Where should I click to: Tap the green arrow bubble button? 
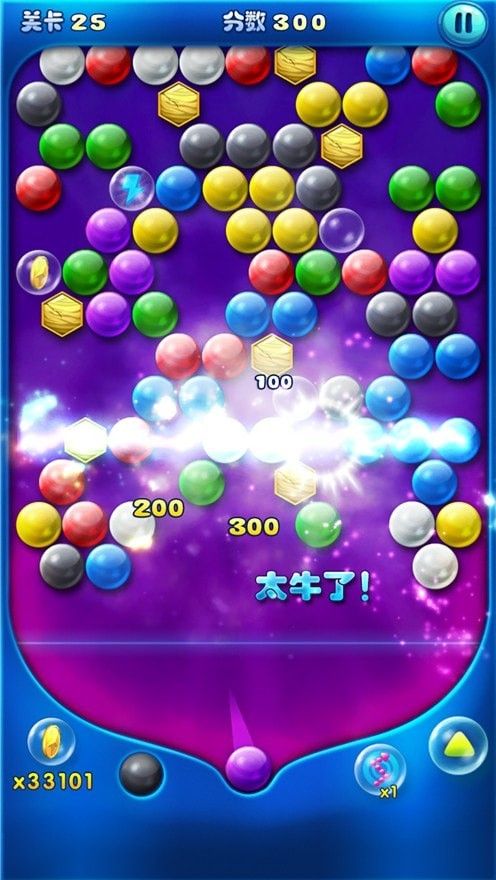pos(458,745)
